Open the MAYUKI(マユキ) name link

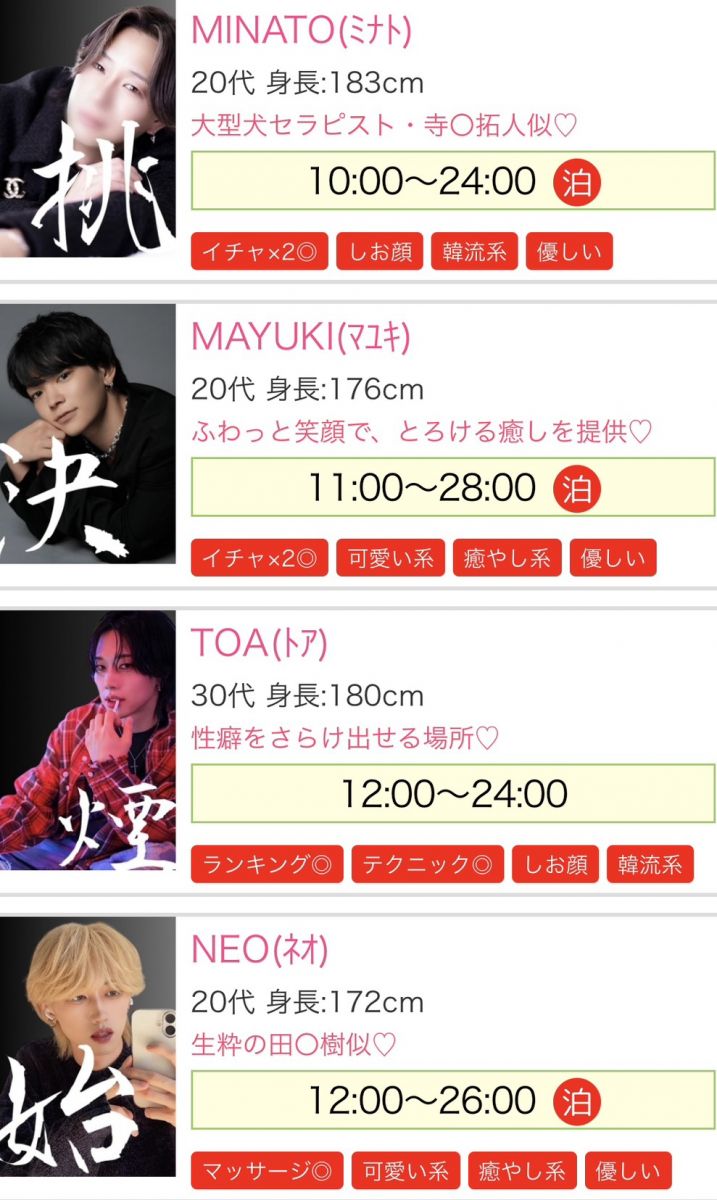coord(300,337)
